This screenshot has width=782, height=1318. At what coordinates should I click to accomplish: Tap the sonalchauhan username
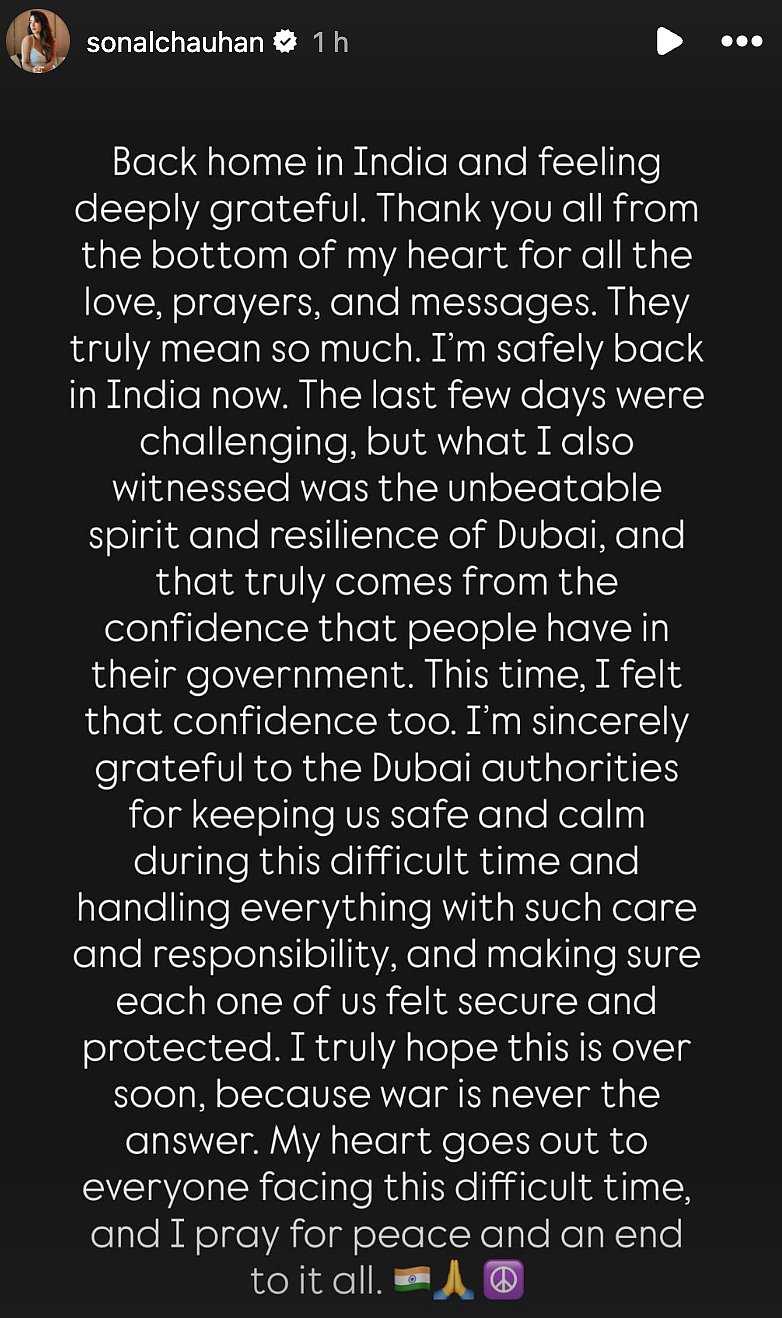click(174, 42)
